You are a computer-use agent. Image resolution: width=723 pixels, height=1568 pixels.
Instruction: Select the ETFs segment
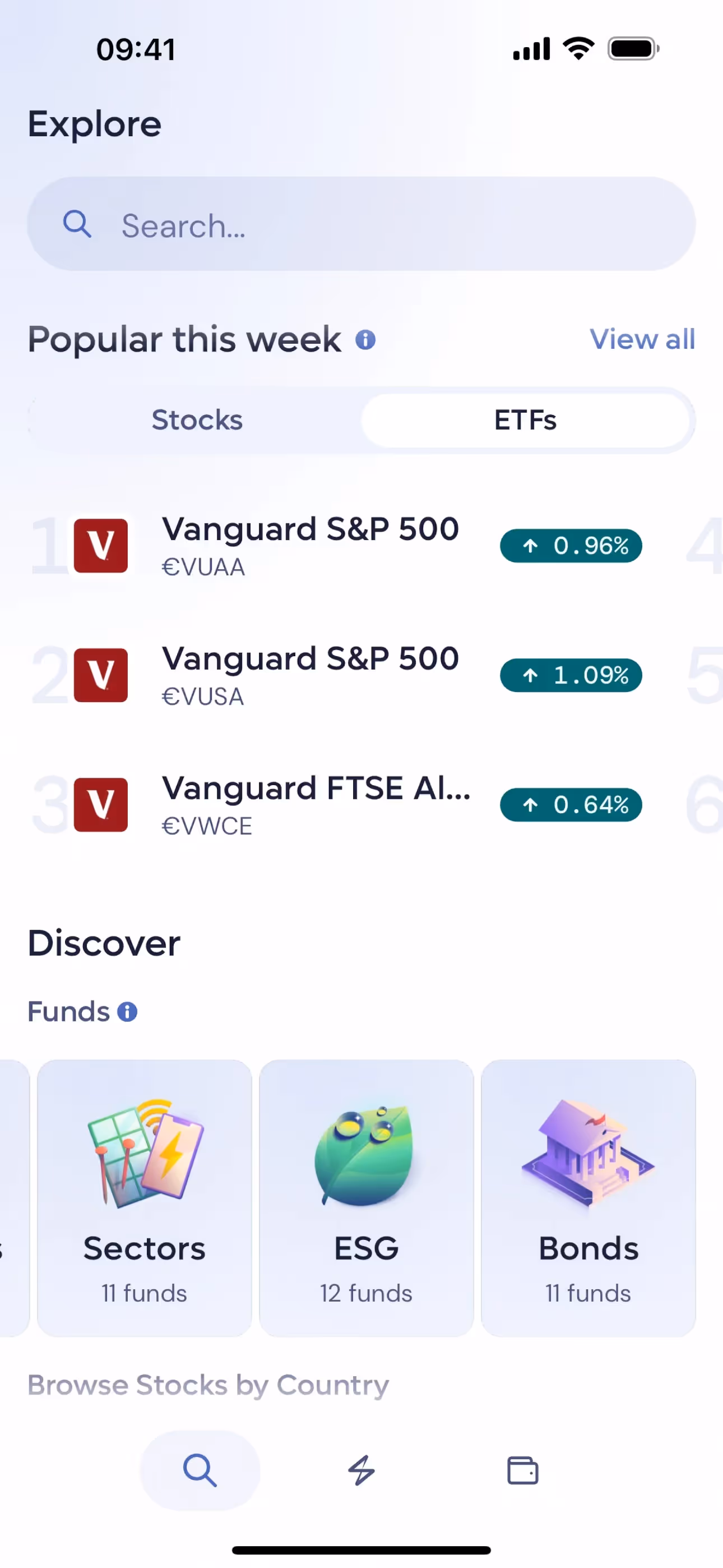click(x=525, y=420)
